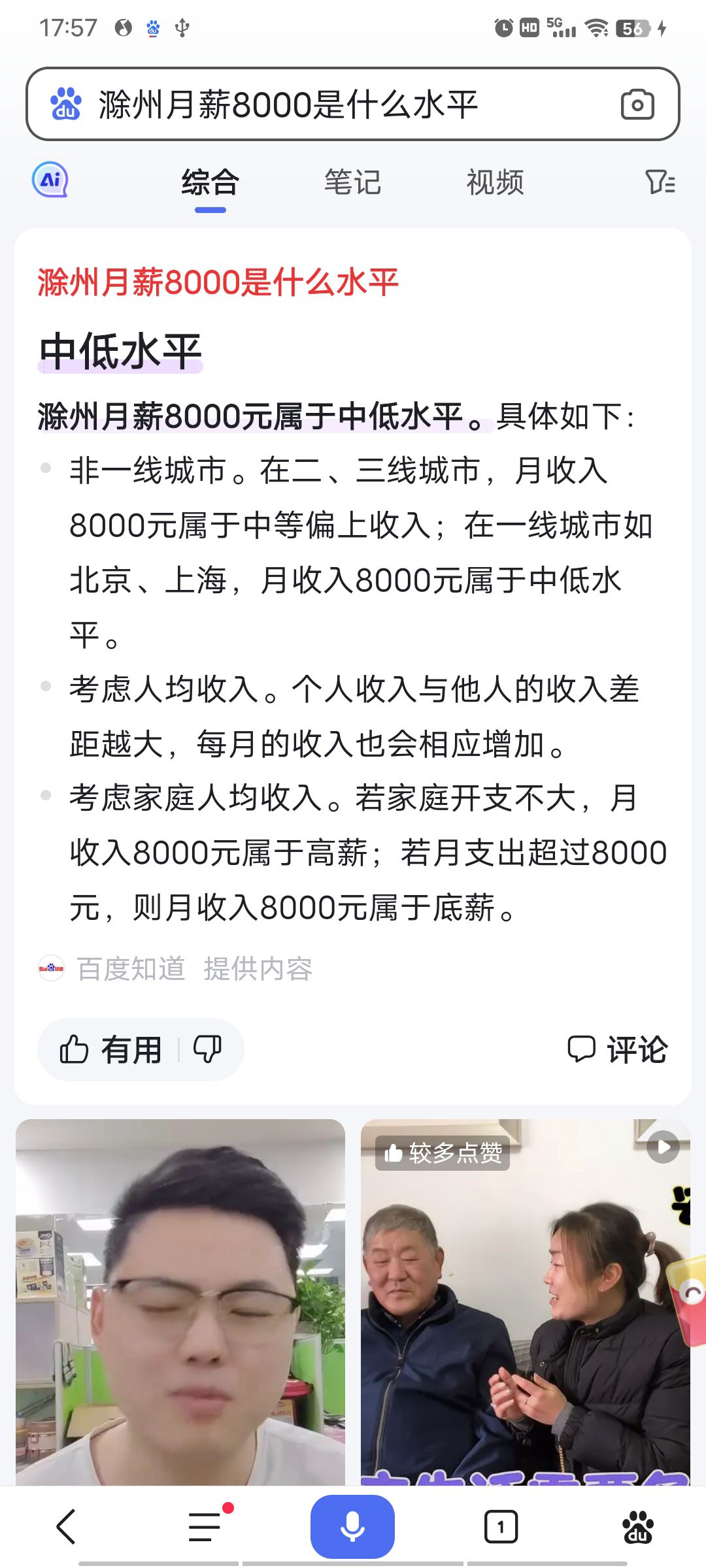Screen dimensions: 706x1568
Task: Open the AI assistant icon
Action: [50, 180]
